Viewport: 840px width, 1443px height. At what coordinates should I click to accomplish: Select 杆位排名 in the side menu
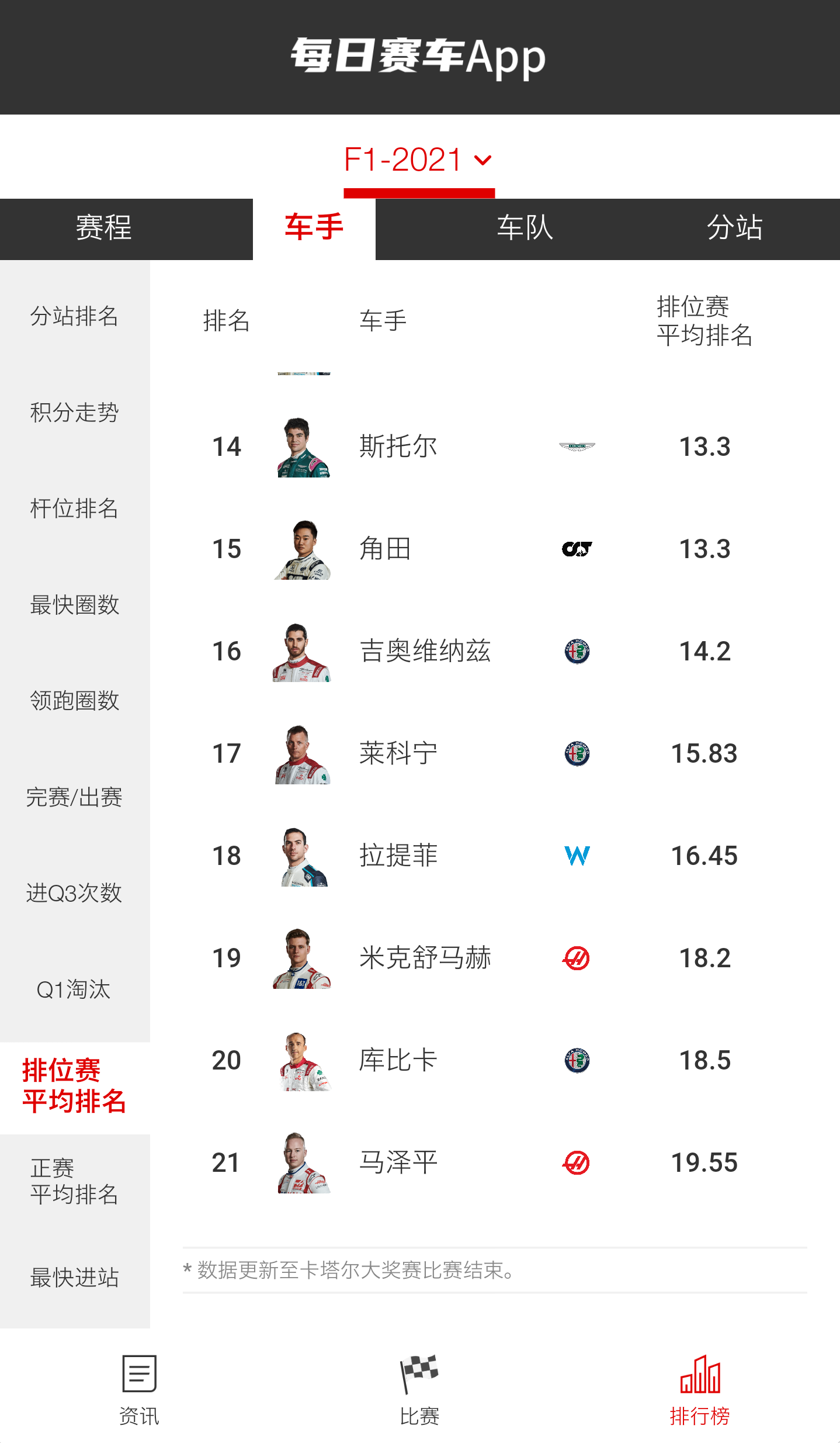(74, 508)
